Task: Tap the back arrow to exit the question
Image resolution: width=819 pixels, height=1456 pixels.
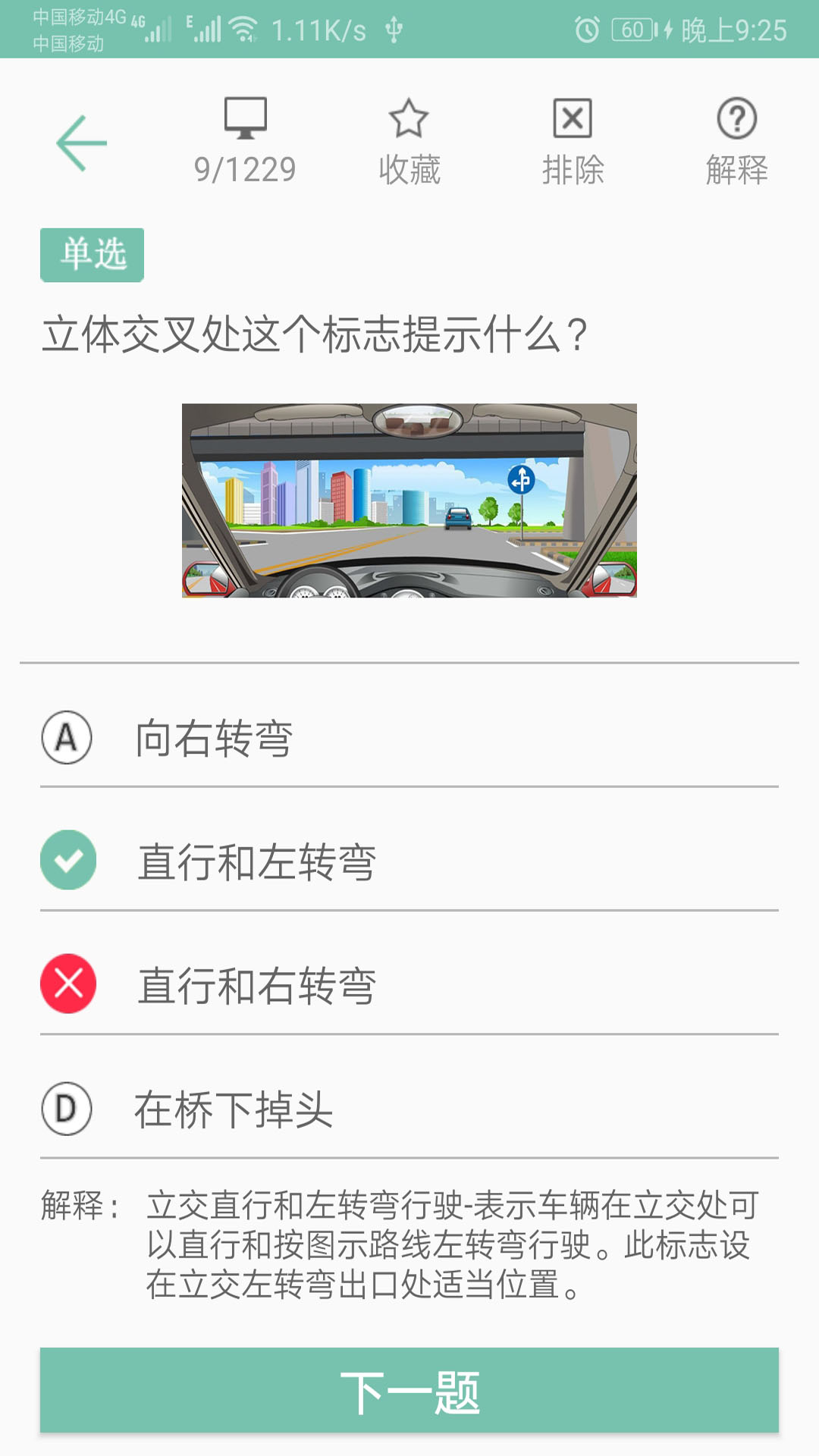Action: tap(80, 143)
